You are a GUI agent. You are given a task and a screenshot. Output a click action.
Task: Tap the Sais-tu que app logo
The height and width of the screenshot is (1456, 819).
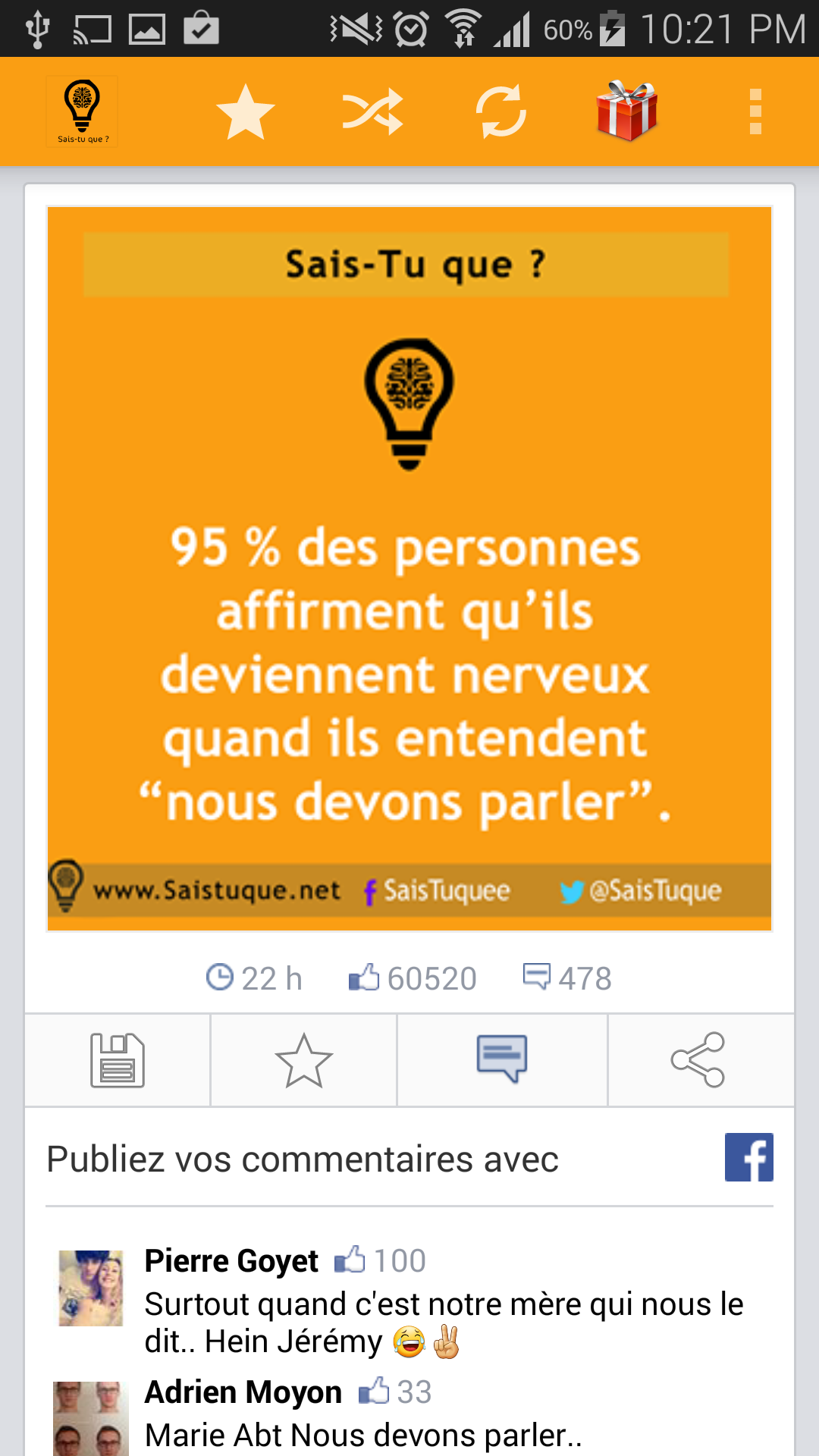coord(81,111)
